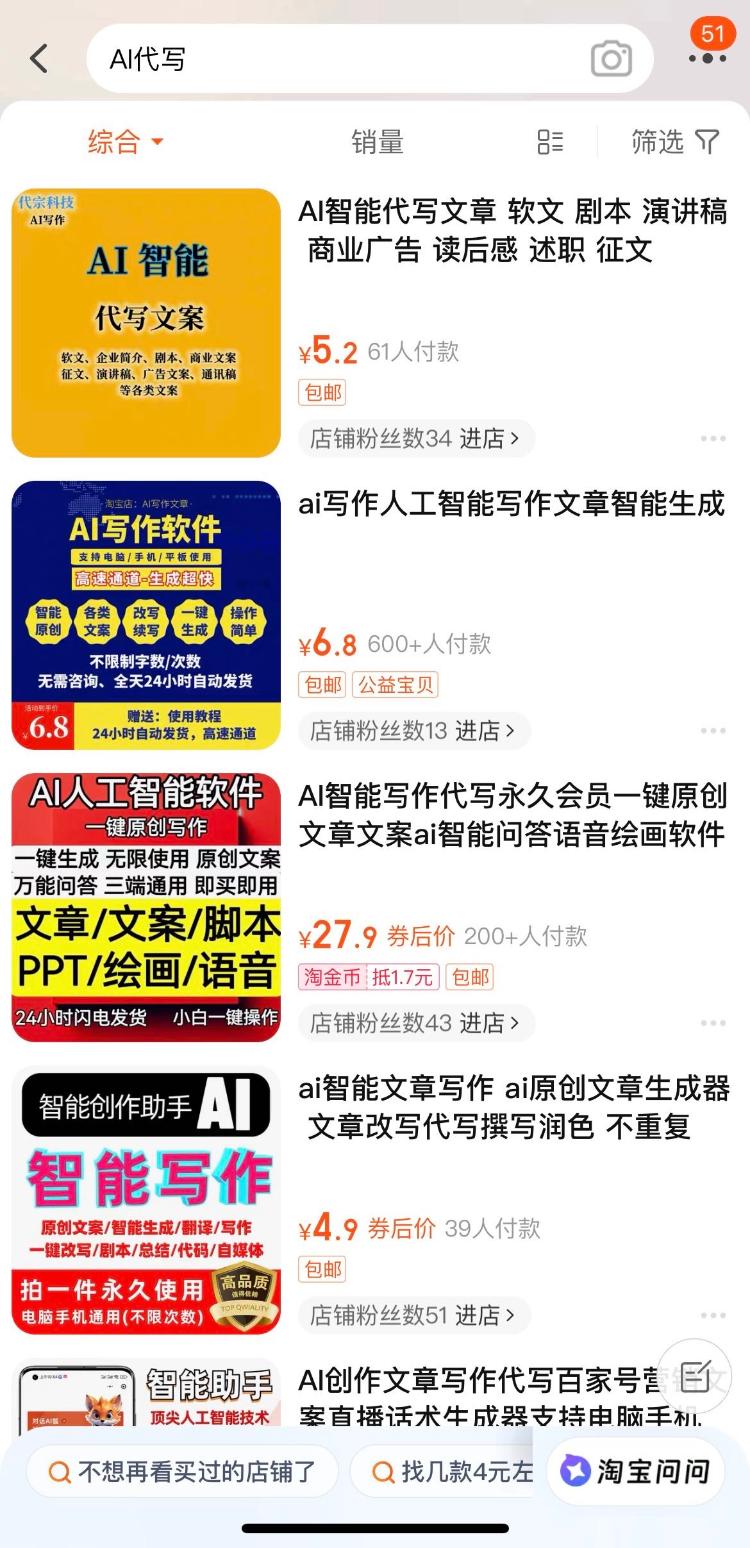Open the AI智能写作代写永久会员 product at ¥27.9
Screen dimensions: 750x1548
coord(512,815)
